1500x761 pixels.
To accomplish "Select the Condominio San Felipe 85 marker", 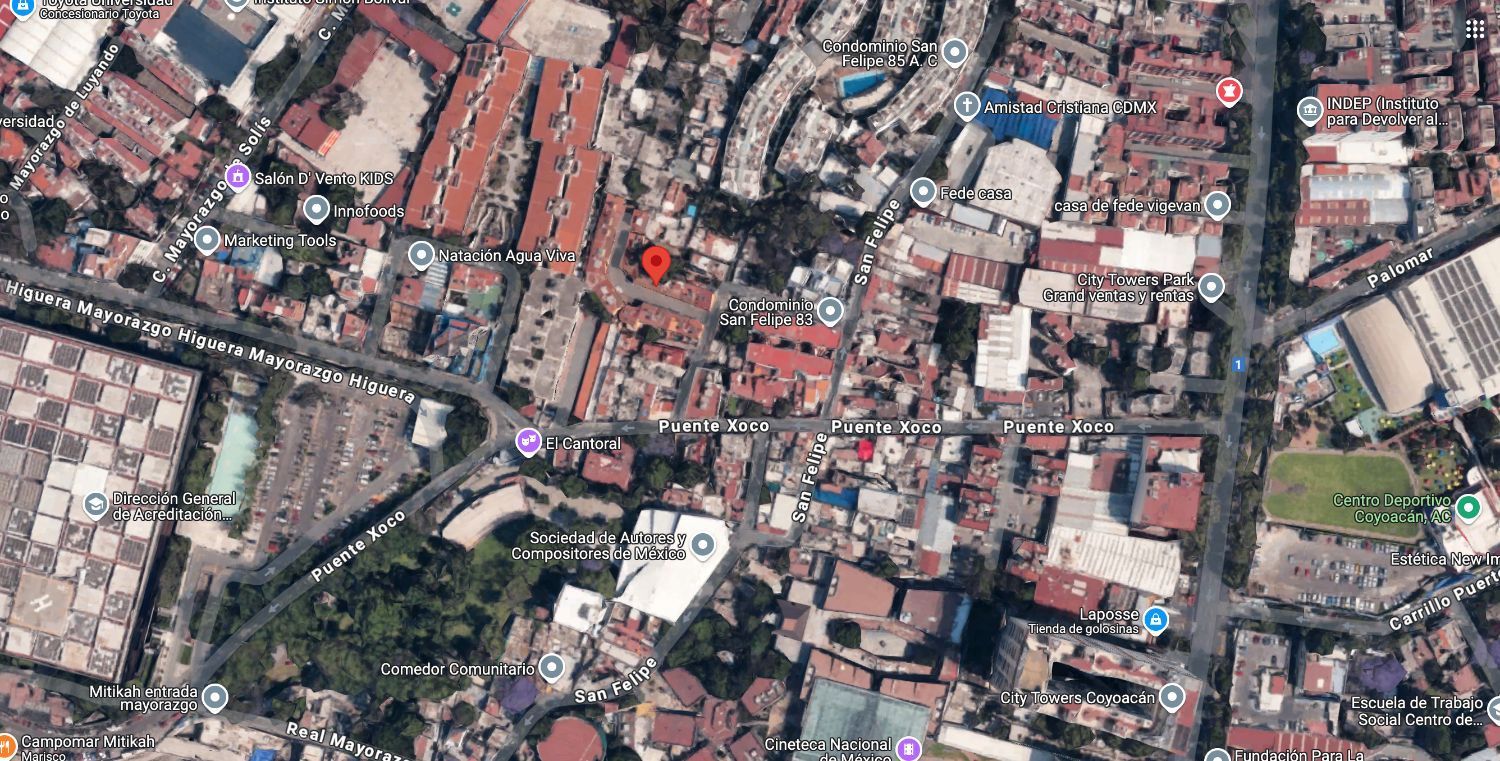I will (955, 53).
